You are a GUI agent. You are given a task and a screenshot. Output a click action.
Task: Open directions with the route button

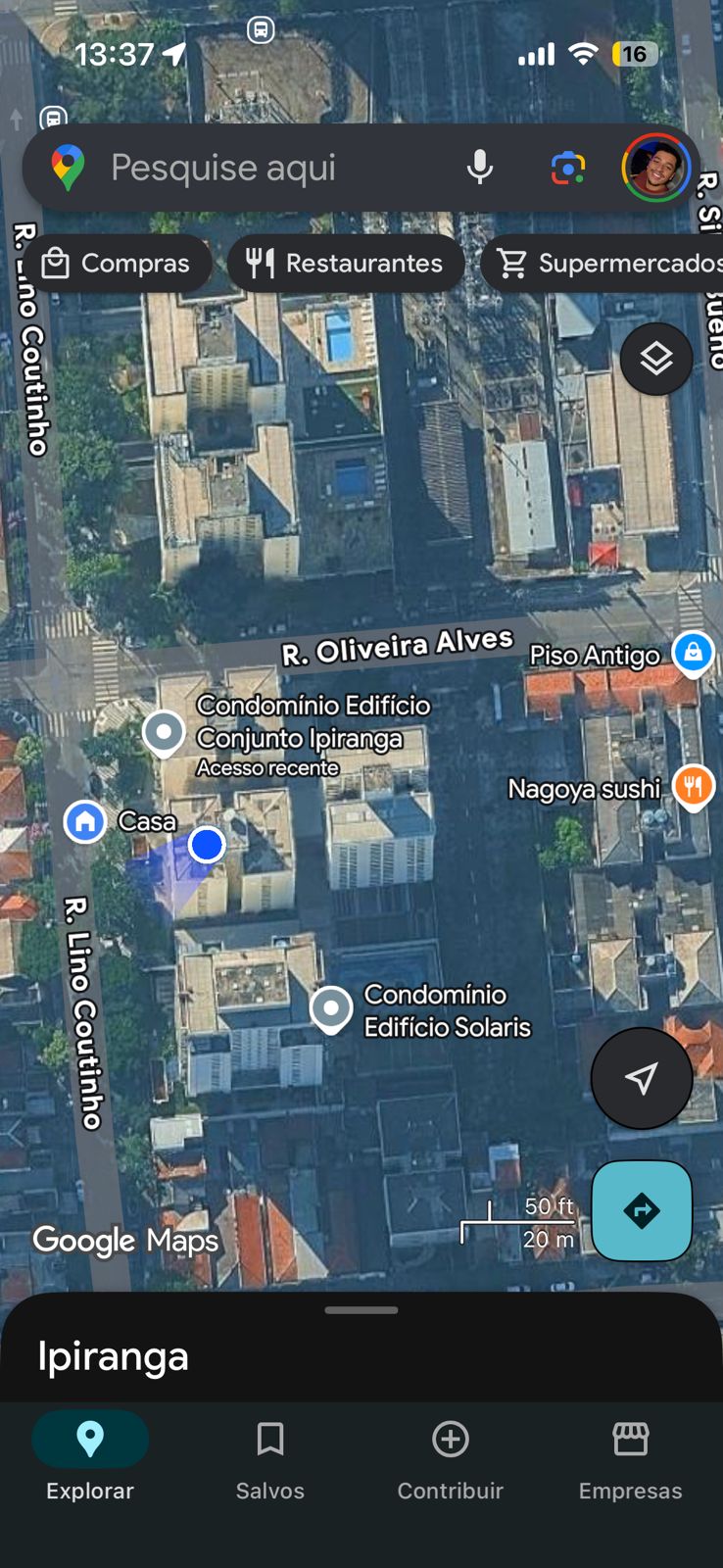[x=642, y=1210]
